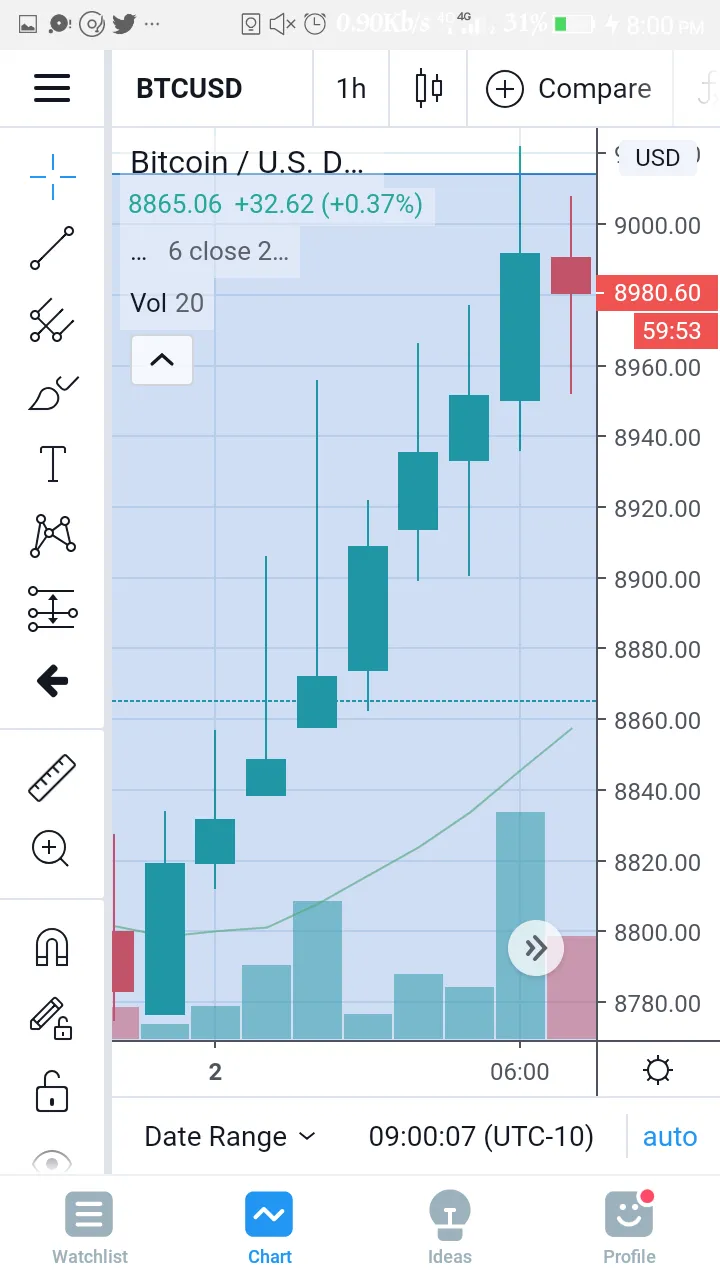The width and height of the screenshot is (720, 1280).
Task: Select the brush tool
Action: [x=52, y=393]
